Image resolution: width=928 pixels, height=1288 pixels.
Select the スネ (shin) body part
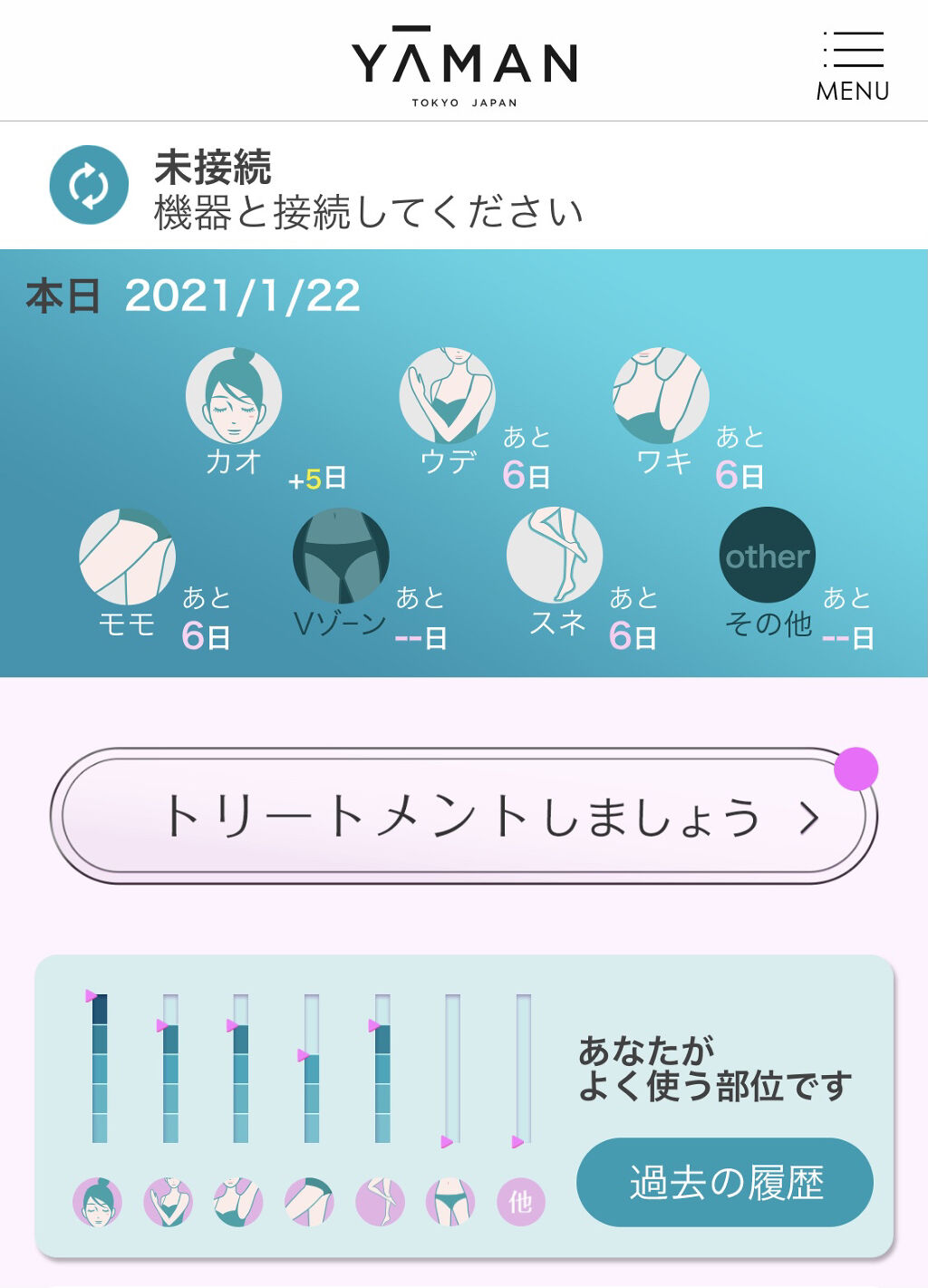click(x=555, y=557)
